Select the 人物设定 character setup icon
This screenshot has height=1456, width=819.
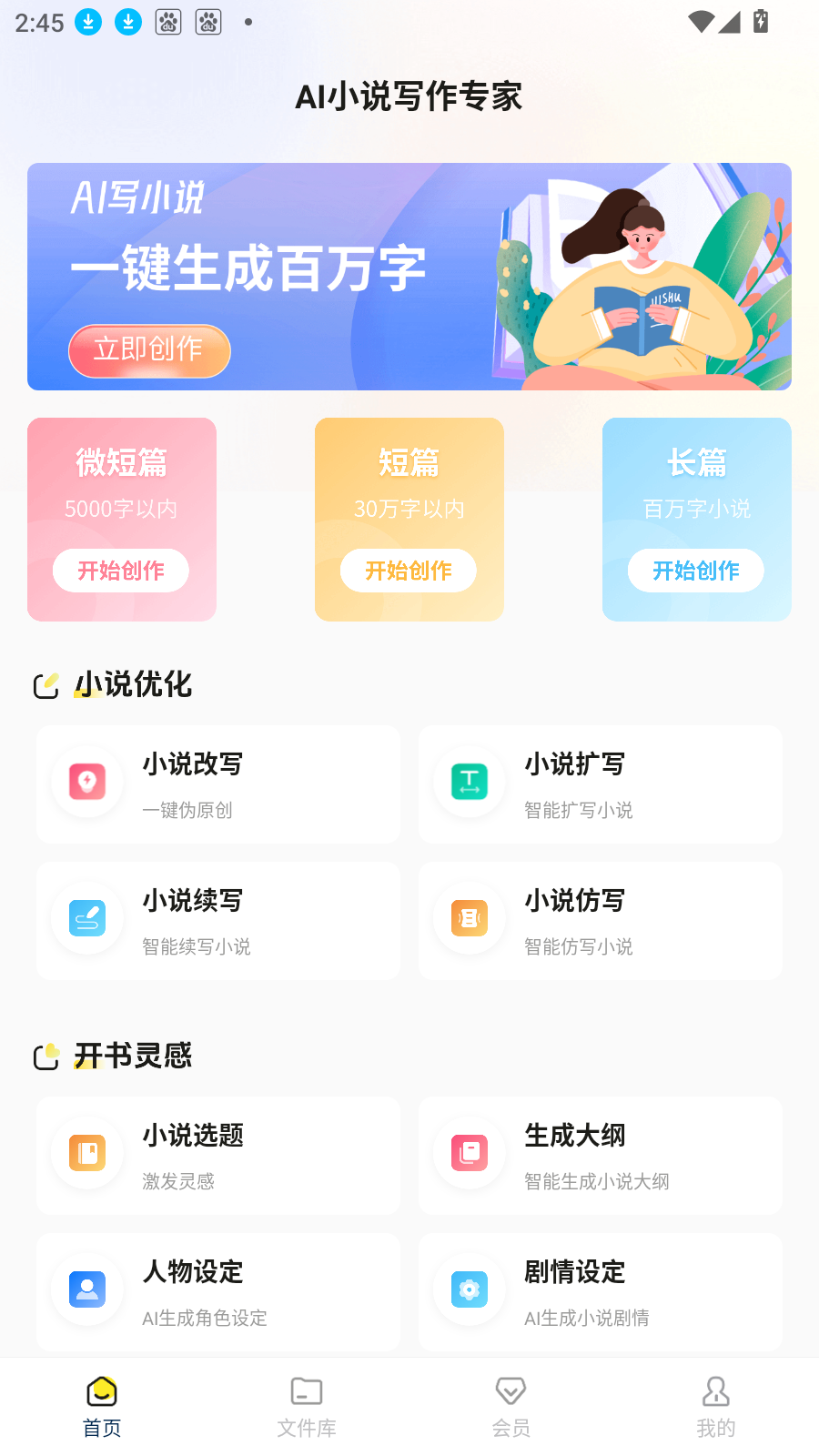[86, 1289]
